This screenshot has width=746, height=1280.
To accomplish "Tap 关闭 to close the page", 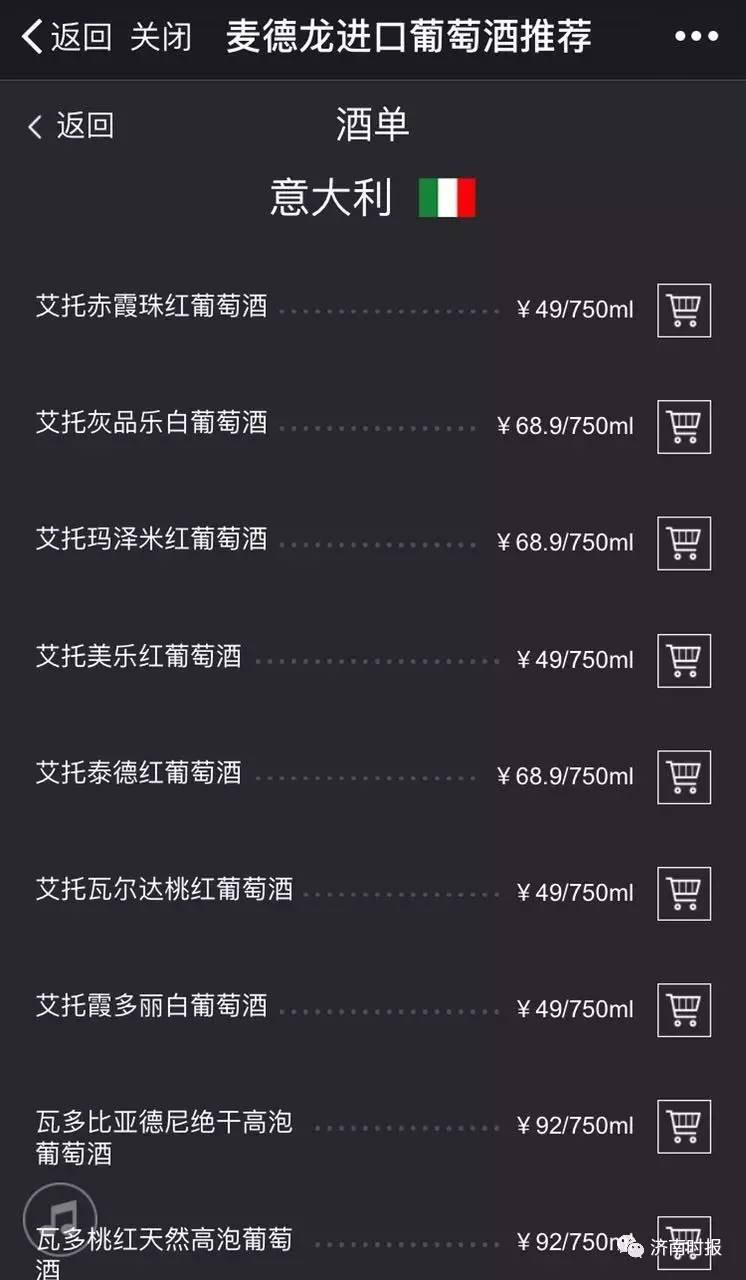I will (x=162, y=37).
